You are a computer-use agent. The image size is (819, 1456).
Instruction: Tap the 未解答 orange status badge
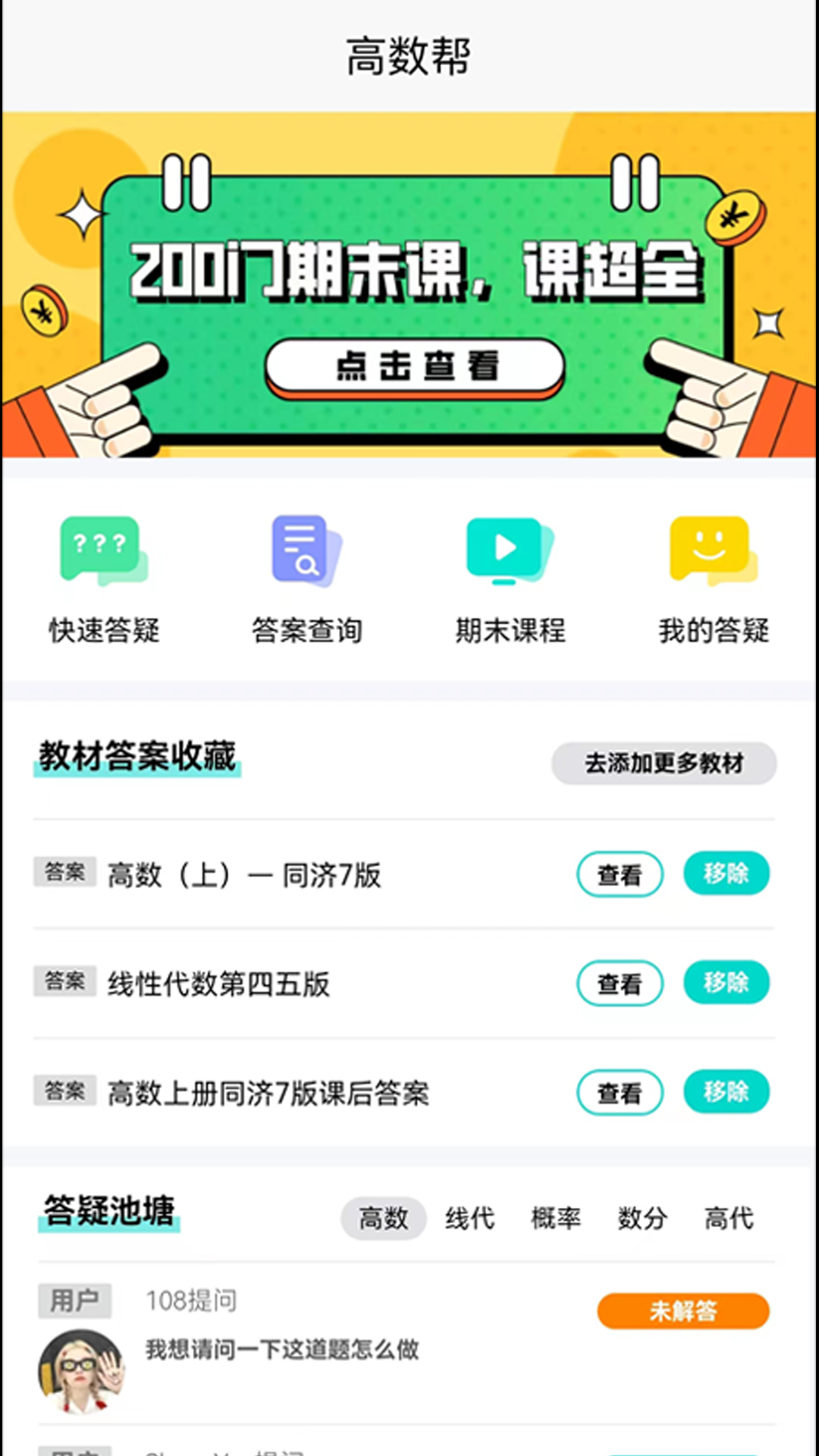click(682, 1310)
